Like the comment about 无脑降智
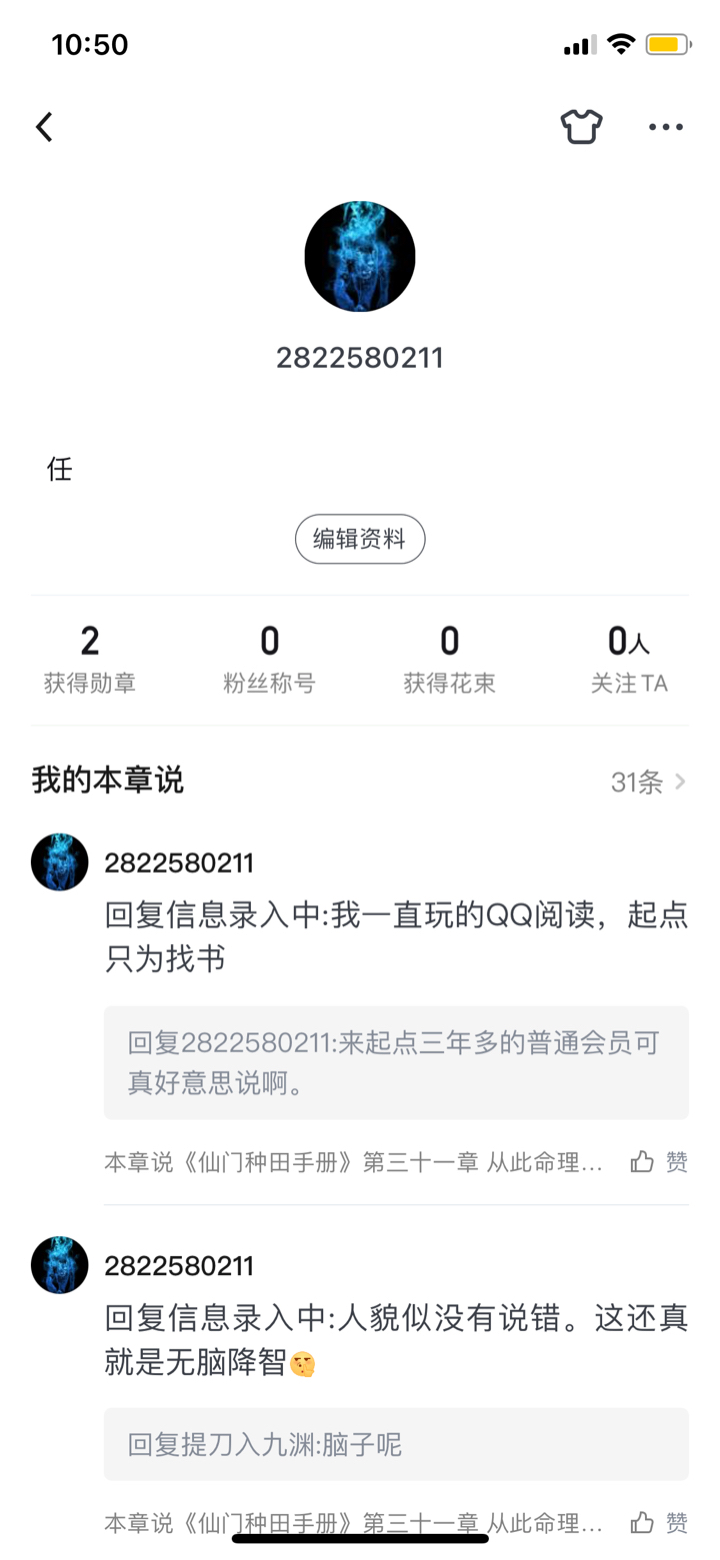 660,1523
